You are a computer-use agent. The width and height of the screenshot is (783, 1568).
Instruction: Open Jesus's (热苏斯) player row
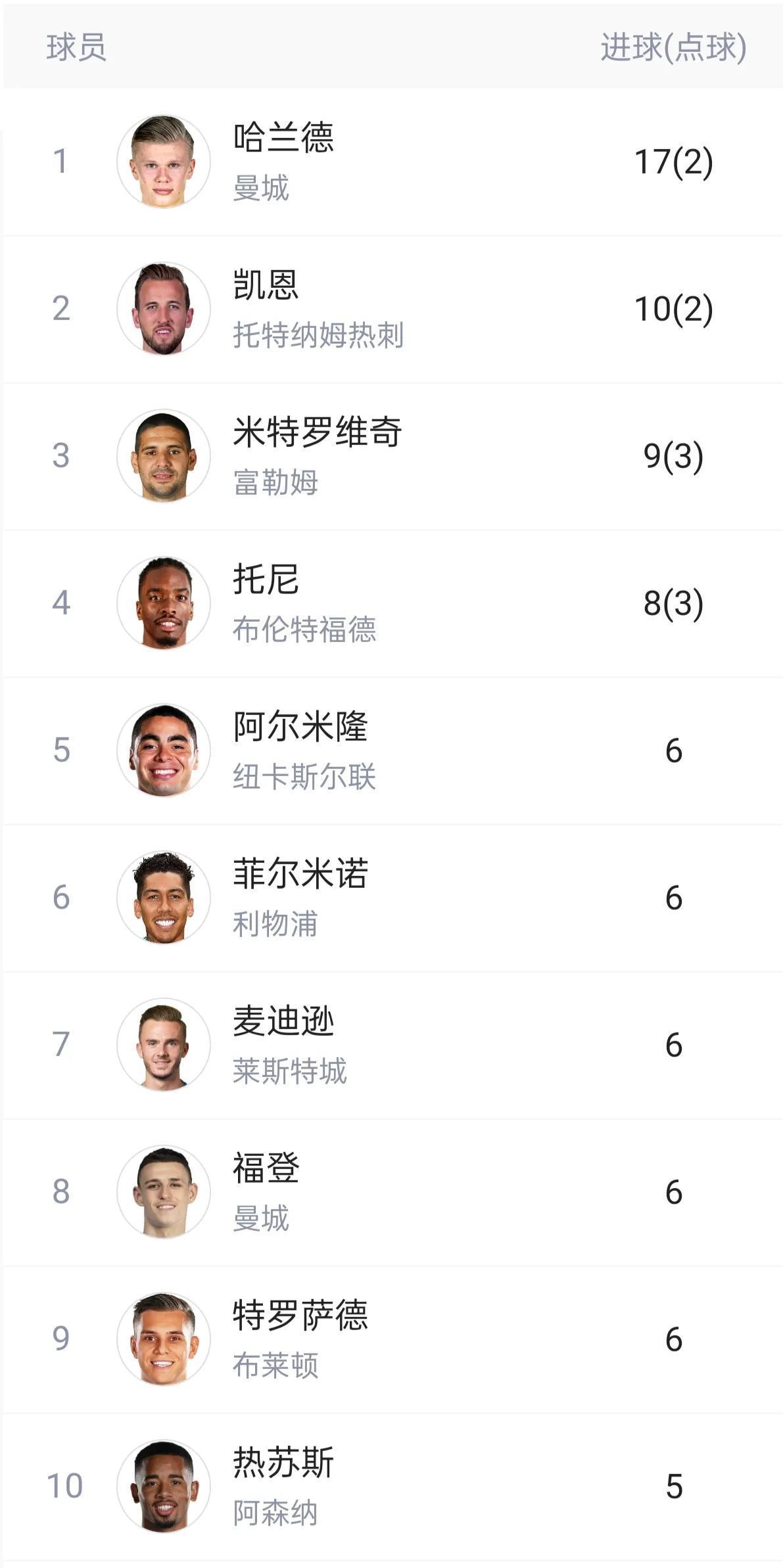coord(391,1487)
